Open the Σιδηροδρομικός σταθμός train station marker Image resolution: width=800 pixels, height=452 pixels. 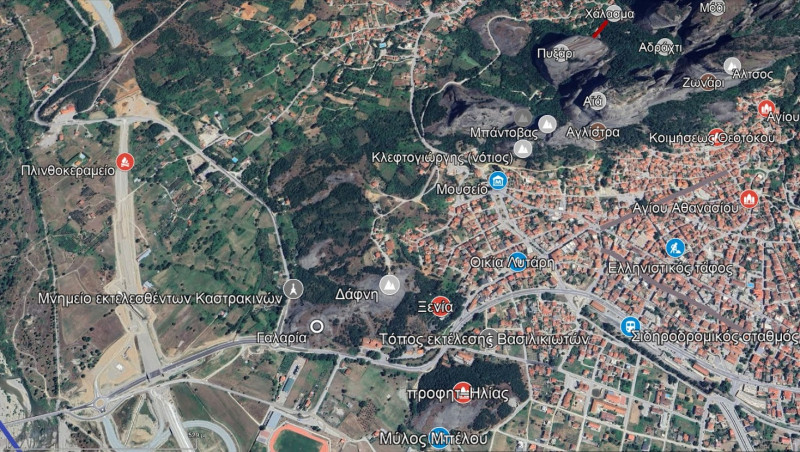630,326
